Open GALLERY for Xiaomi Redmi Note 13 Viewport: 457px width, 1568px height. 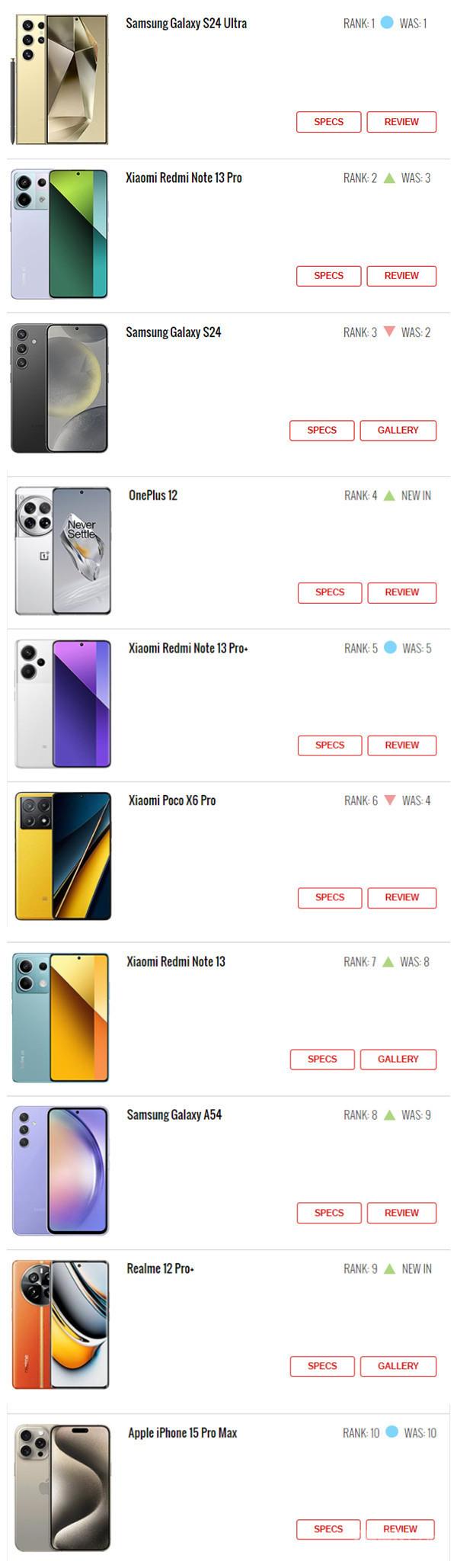(x=398, y=1060)
